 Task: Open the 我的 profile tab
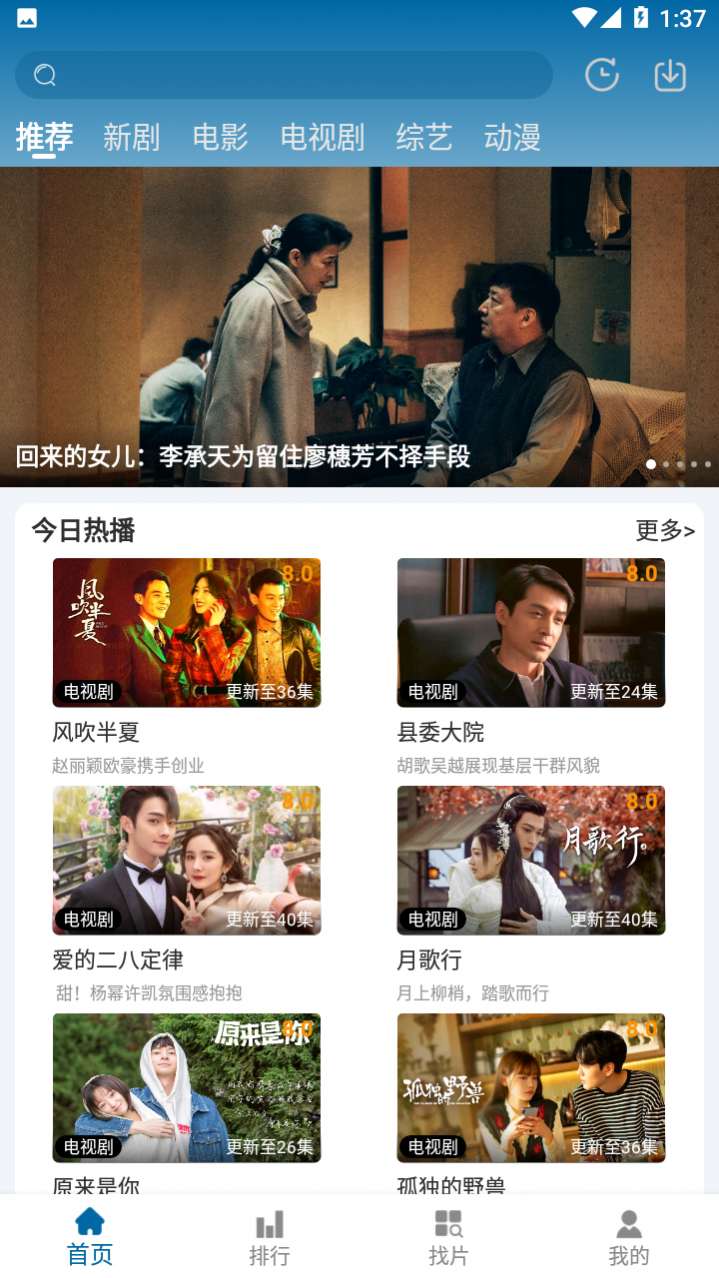click(628, 1238)
